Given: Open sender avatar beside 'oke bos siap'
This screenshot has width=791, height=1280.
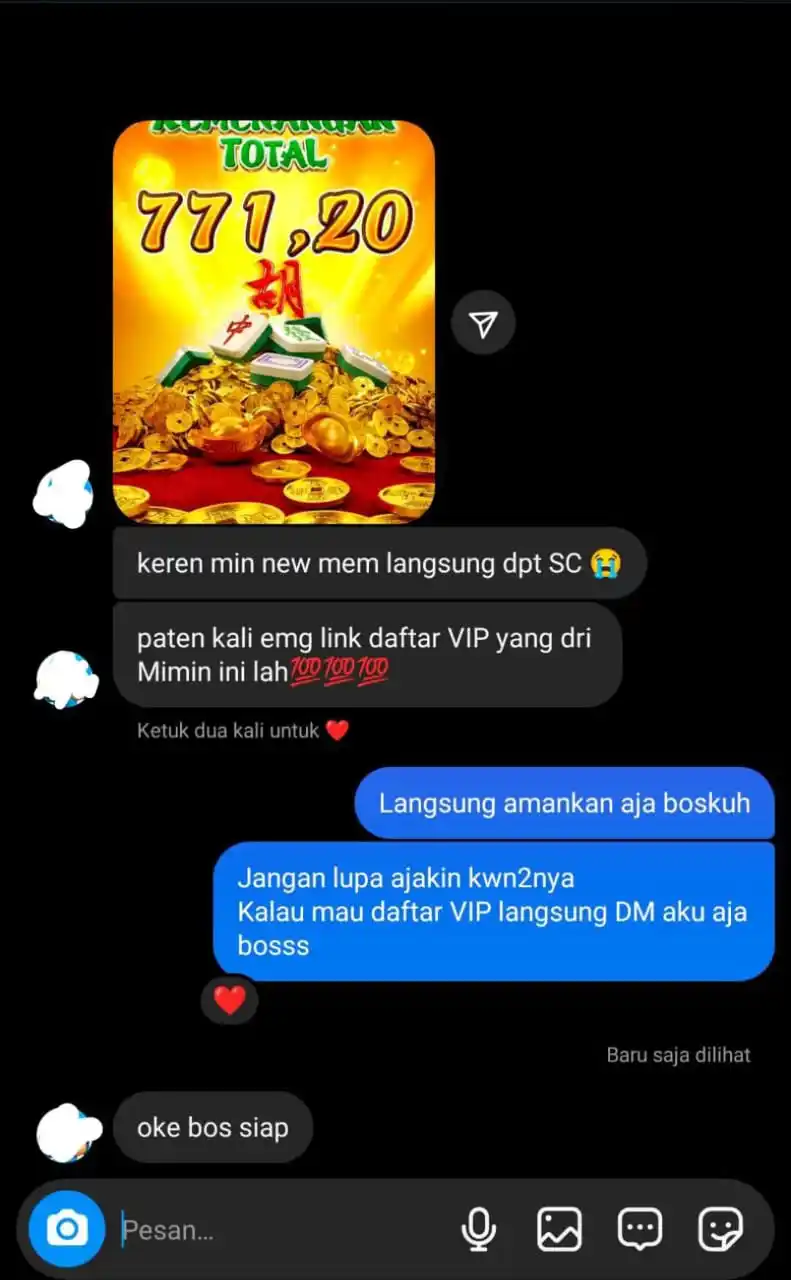Looking at the screenshot, I should (66, 1132).
